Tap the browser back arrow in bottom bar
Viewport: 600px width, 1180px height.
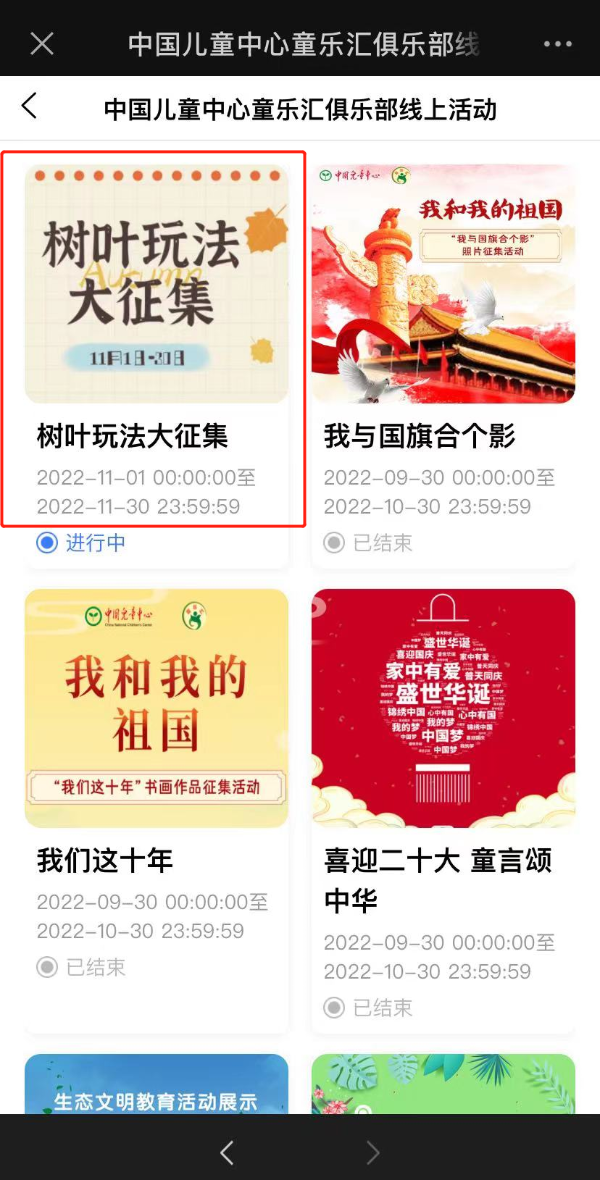(227, 1151)
